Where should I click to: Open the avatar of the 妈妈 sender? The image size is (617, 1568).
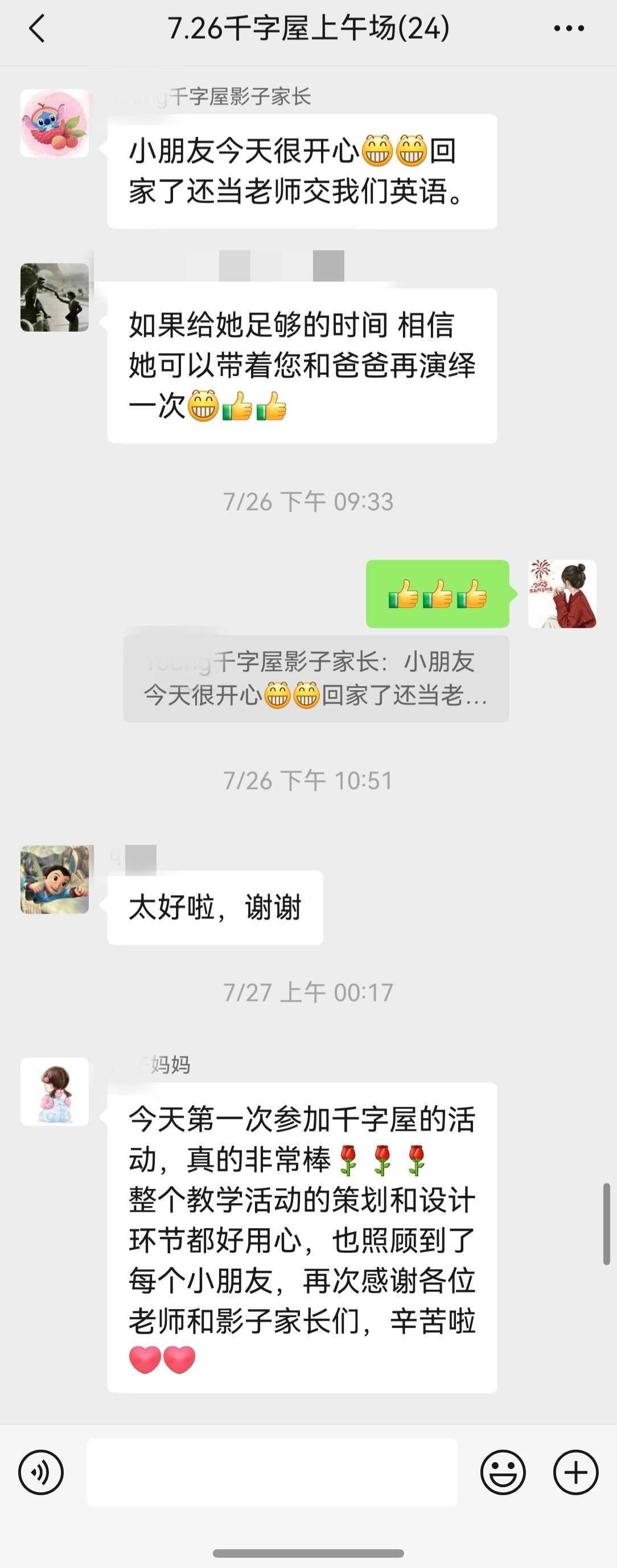click(x=55, y=1091)
